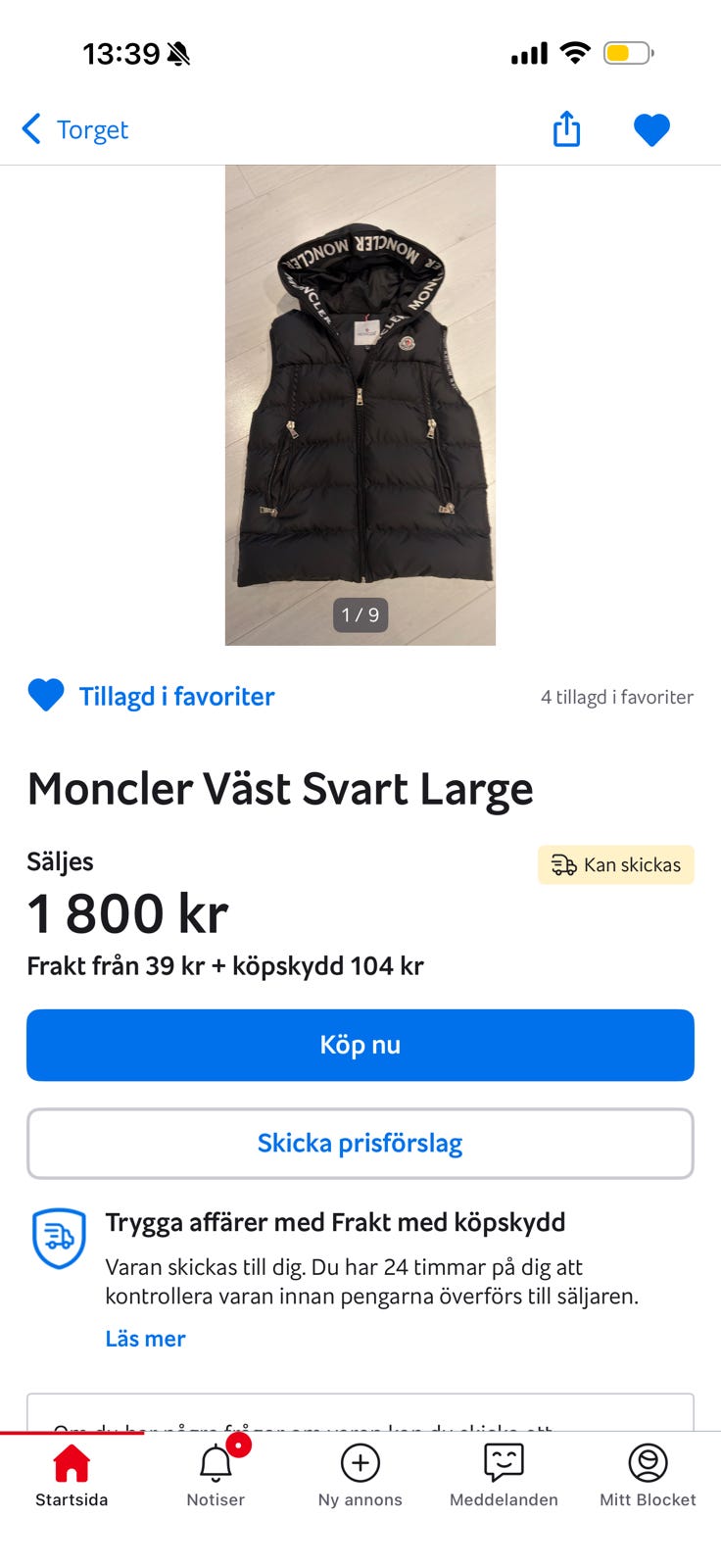This screenshot has height=1568, width=721.
Task: Tap Skicka prisförslag to make an offer
Action: pos(360,1143)
